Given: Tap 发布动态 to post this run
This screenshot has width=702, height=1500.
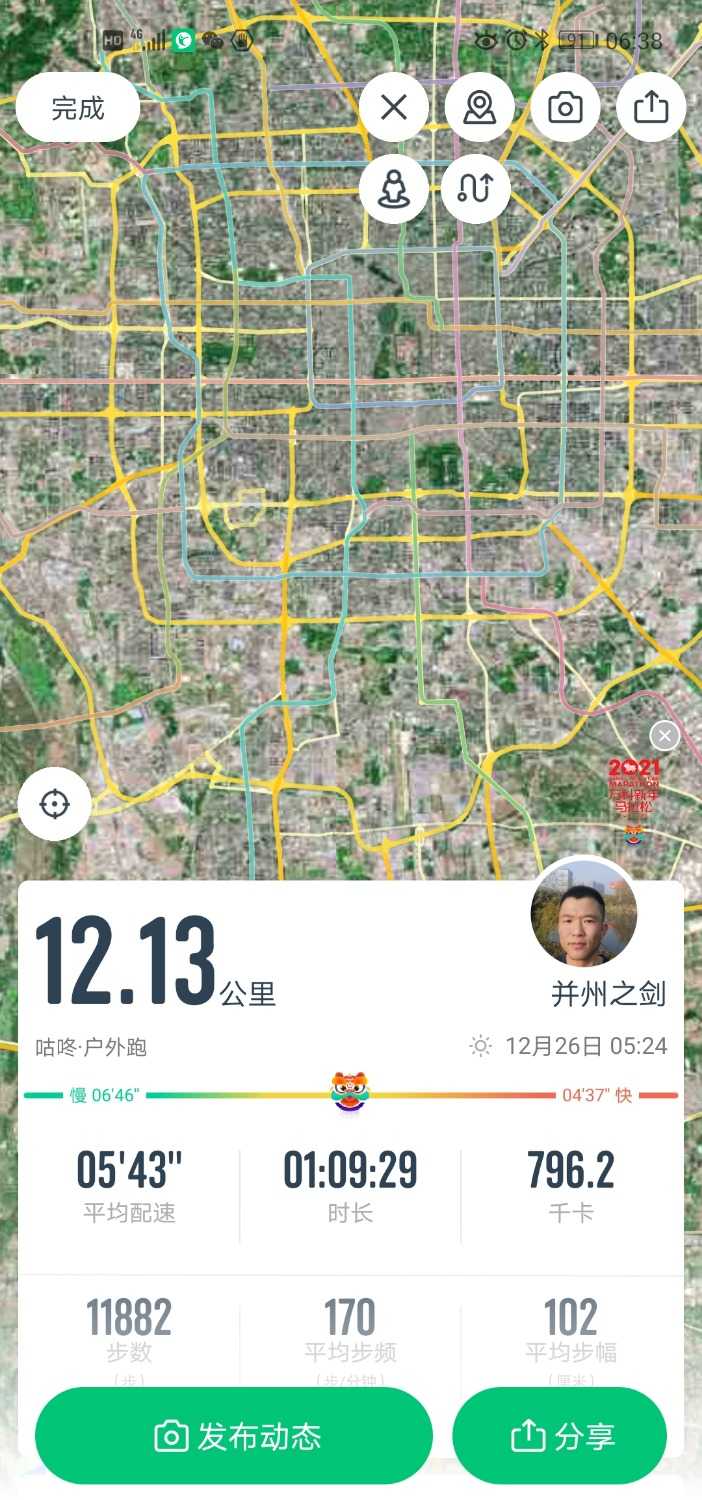Looking at the screenshot, I should tap(234, 1436).
